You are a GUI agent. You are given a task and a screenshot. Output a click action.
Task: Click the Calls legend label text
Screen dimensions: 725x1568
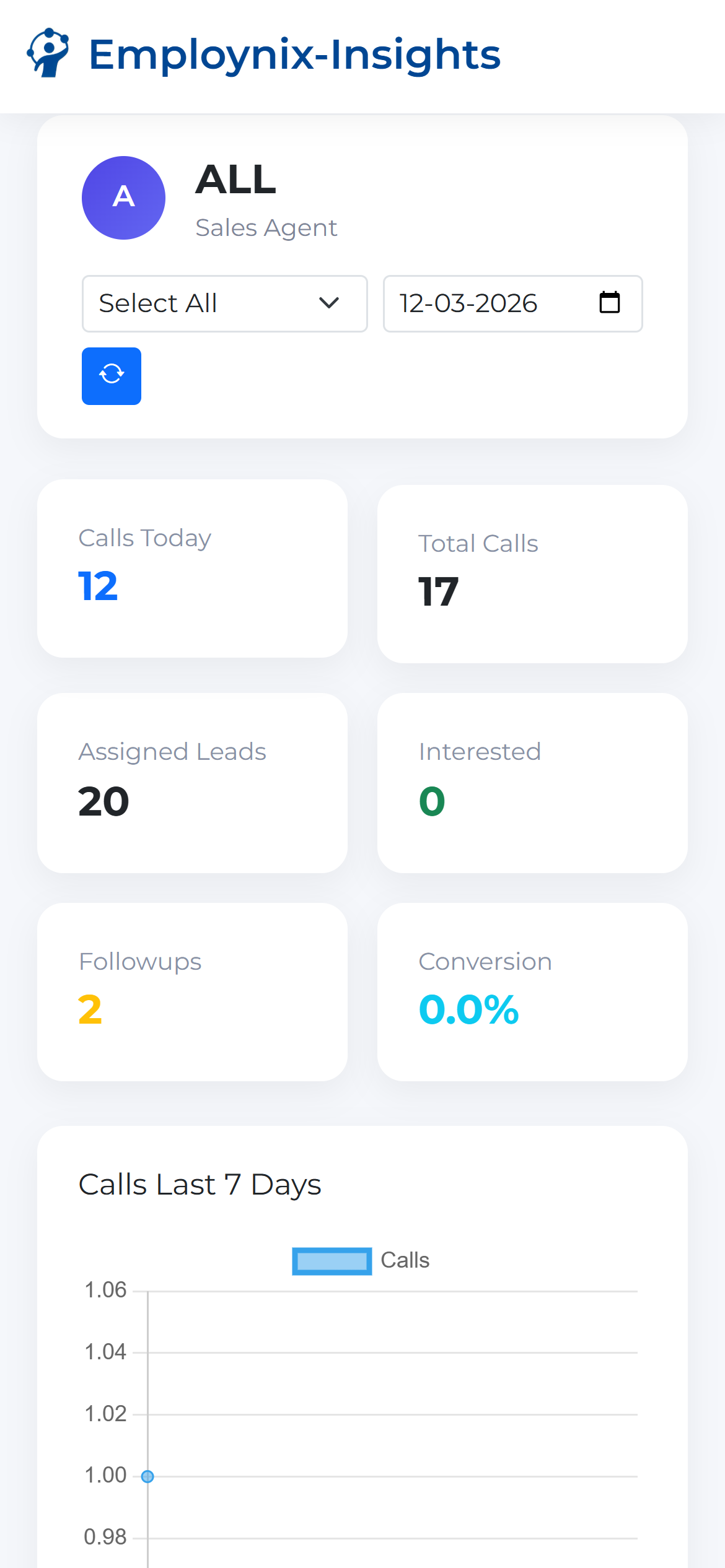(x=404, y=1260)
